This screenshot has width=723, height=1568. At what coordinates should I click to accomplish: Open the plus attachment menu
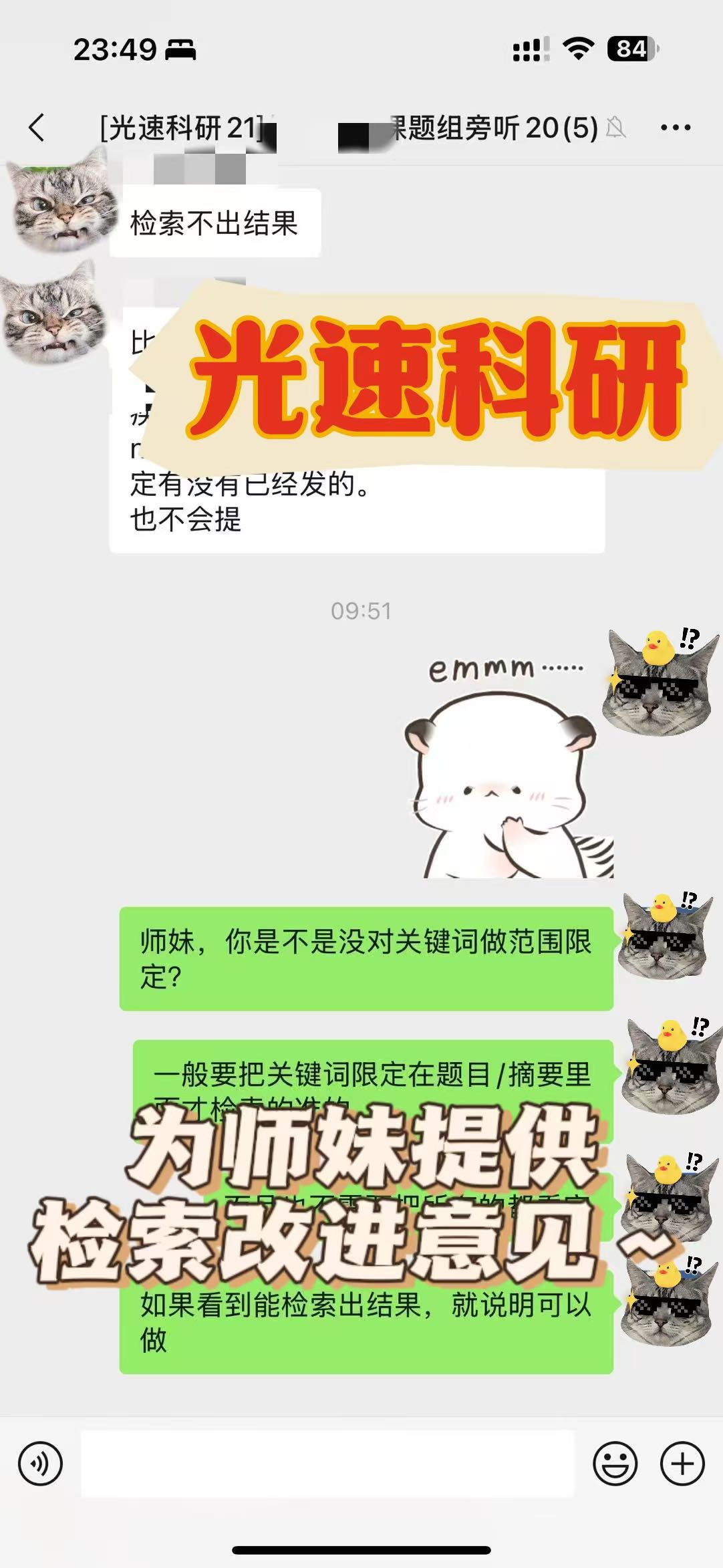[x=682, y=1464]
